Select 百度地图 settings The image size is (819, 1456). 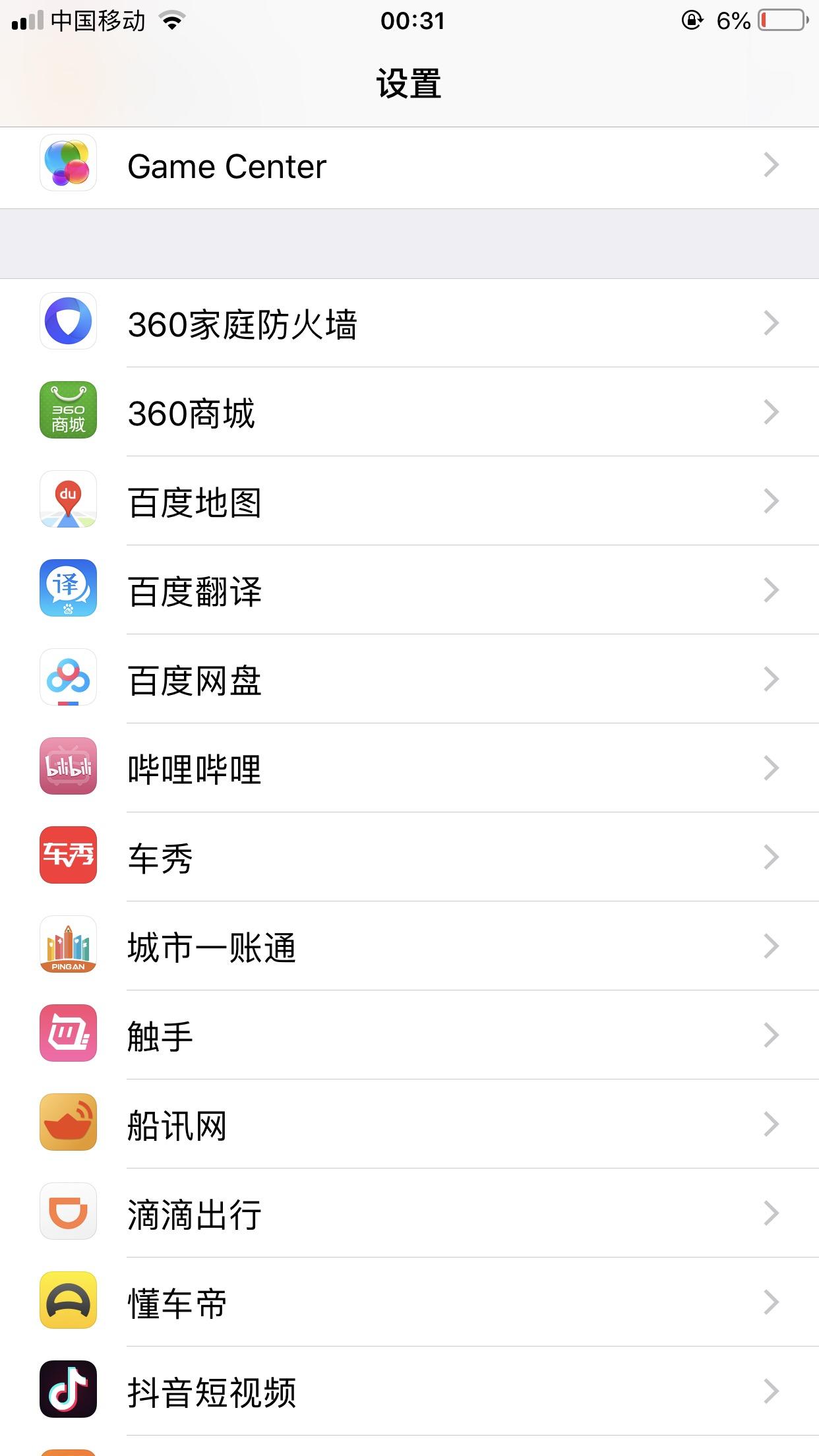tap(409, 501)
